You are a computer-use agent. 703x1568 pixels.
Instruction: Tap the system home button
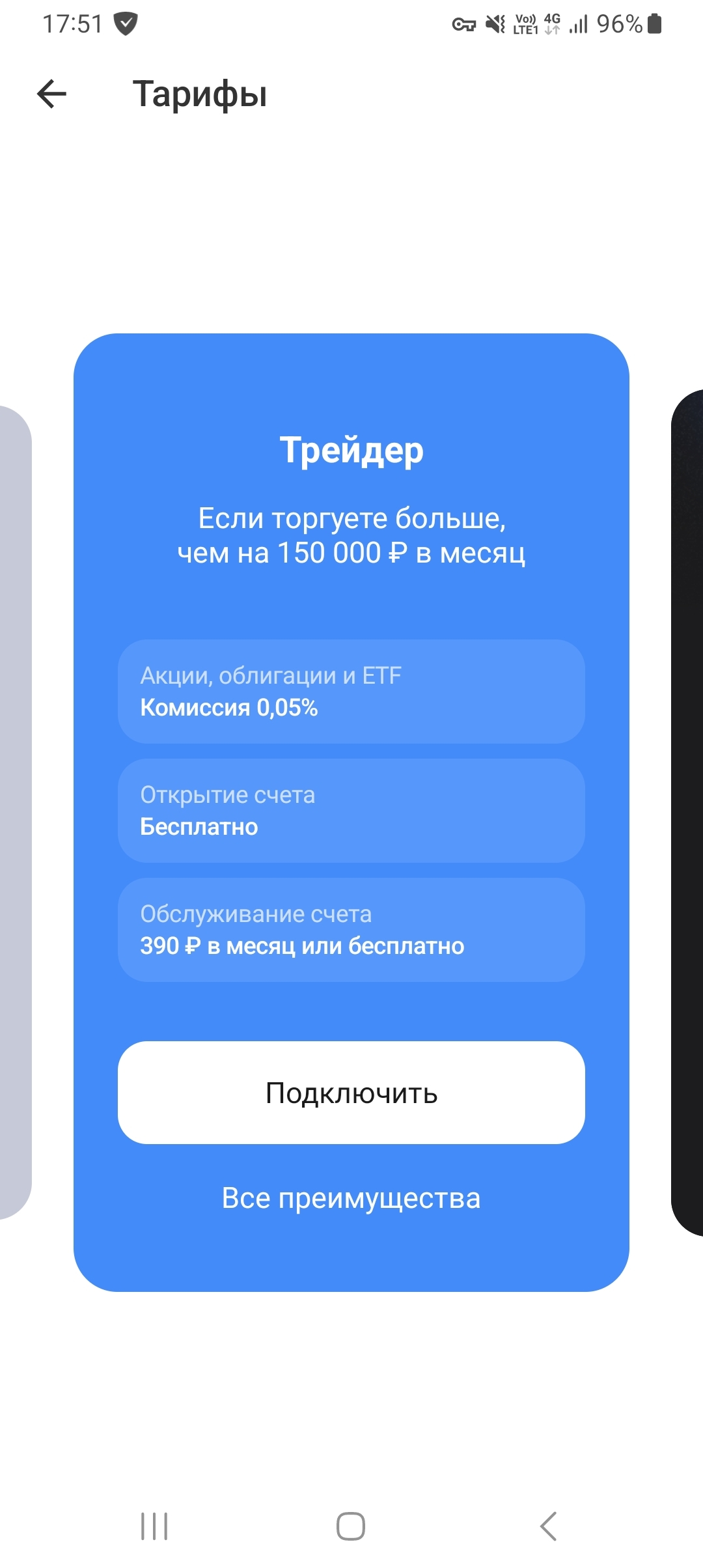[x=351, y=1526]
